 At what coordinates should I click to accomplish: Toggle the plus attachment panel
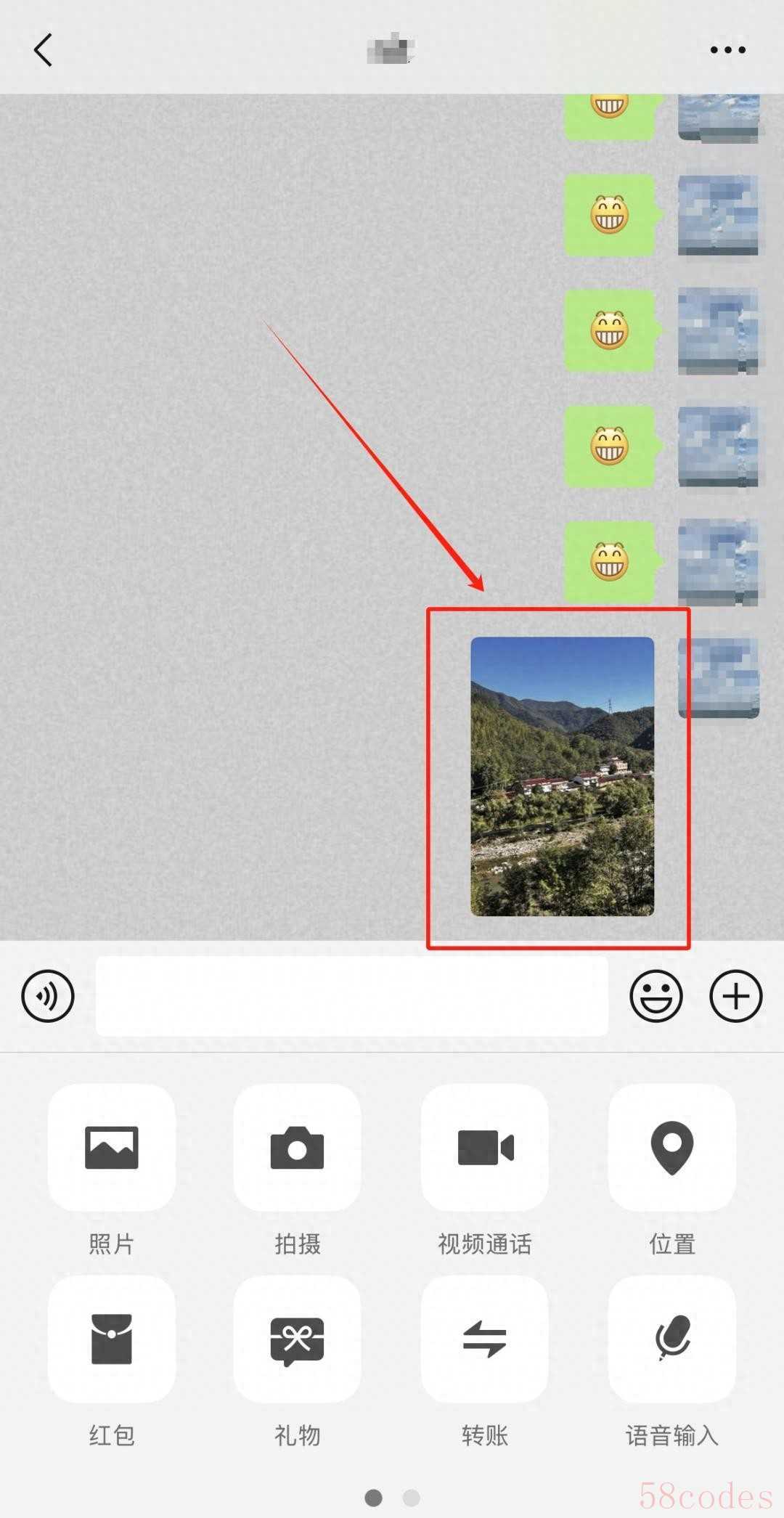[735, 996]
